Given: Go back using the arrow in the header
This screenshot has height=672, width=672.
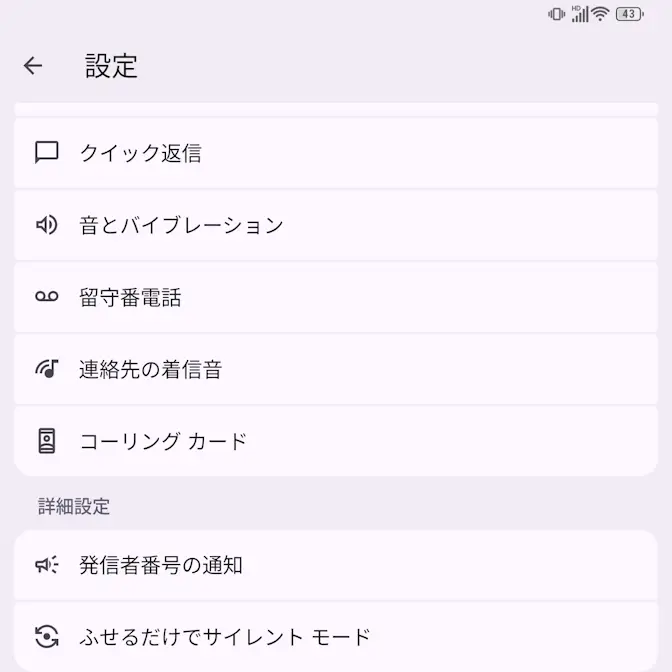Looking at the screenshot, I should (33, 66).
